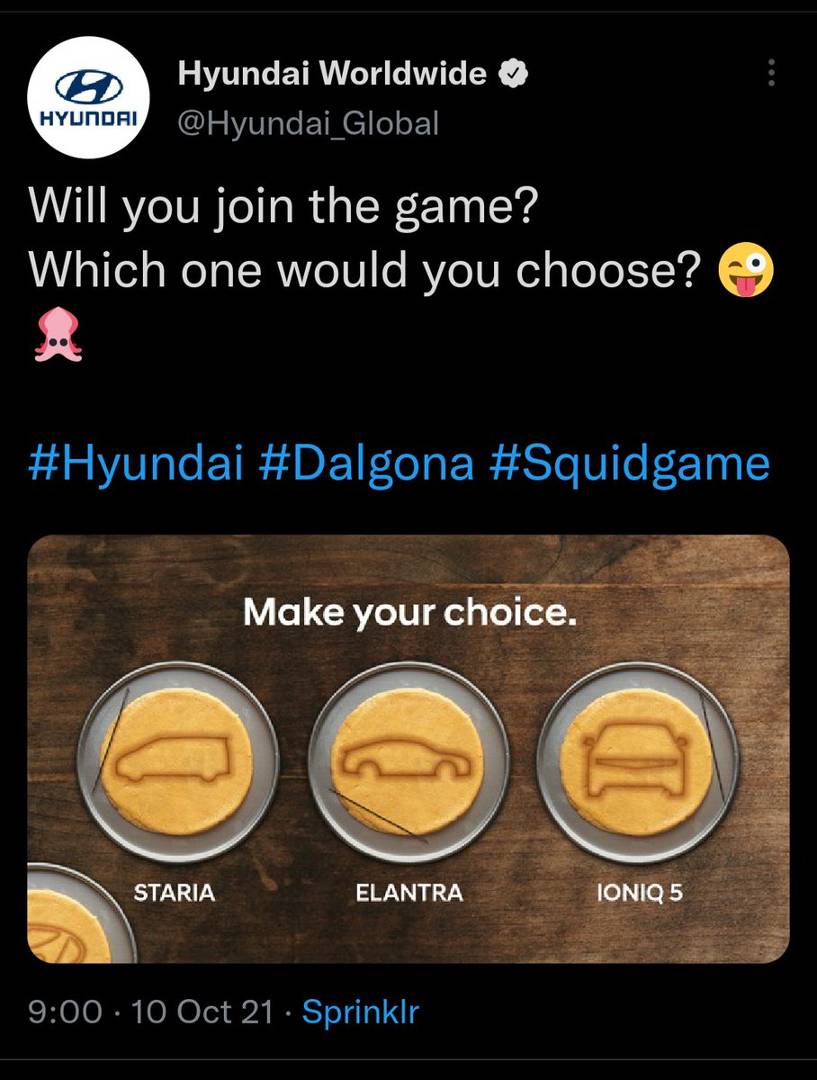
Task: View the Make your choice image
Action: 408,748
